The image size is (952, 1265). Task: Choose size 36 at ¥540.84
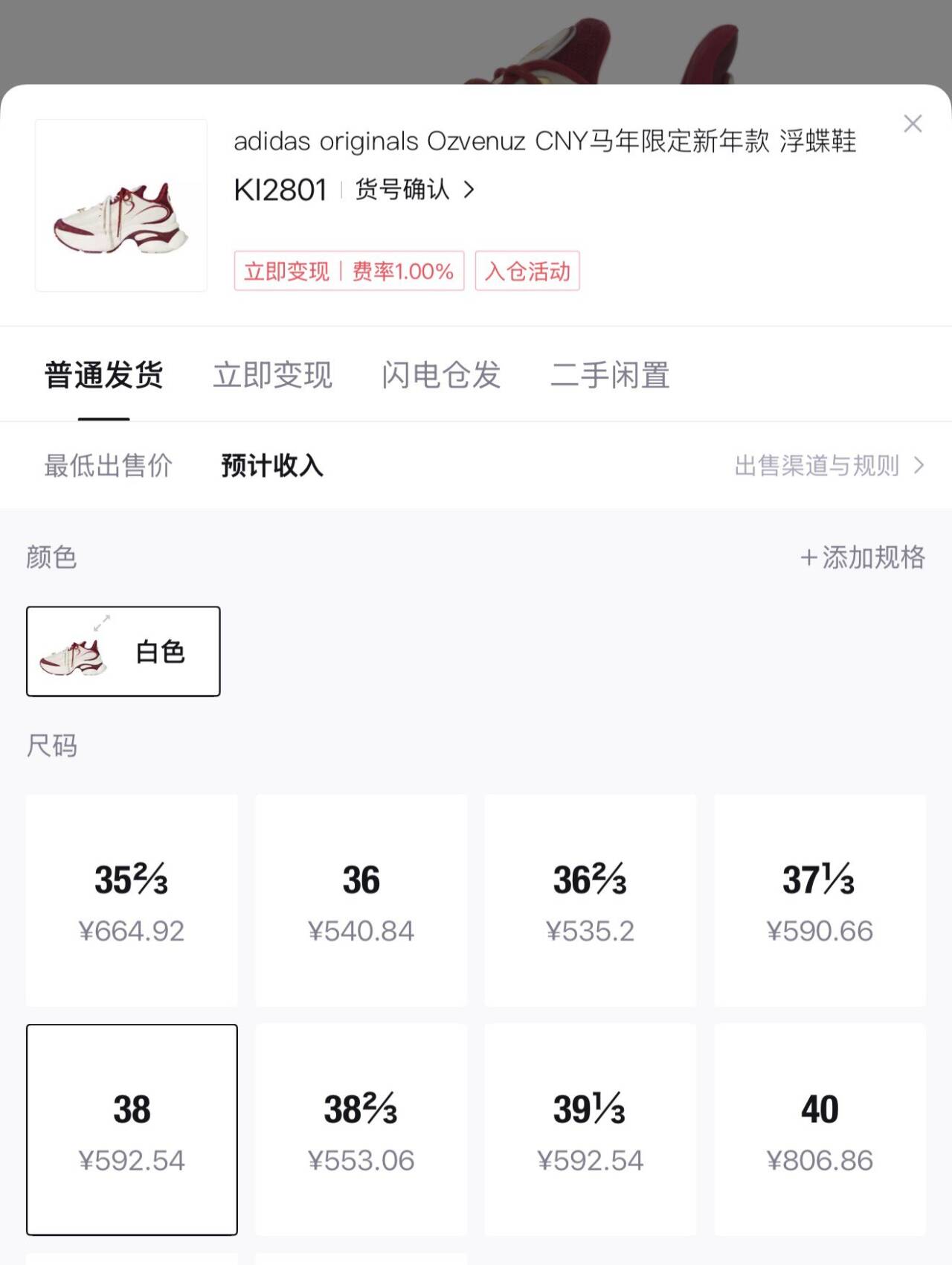(361, 900)
